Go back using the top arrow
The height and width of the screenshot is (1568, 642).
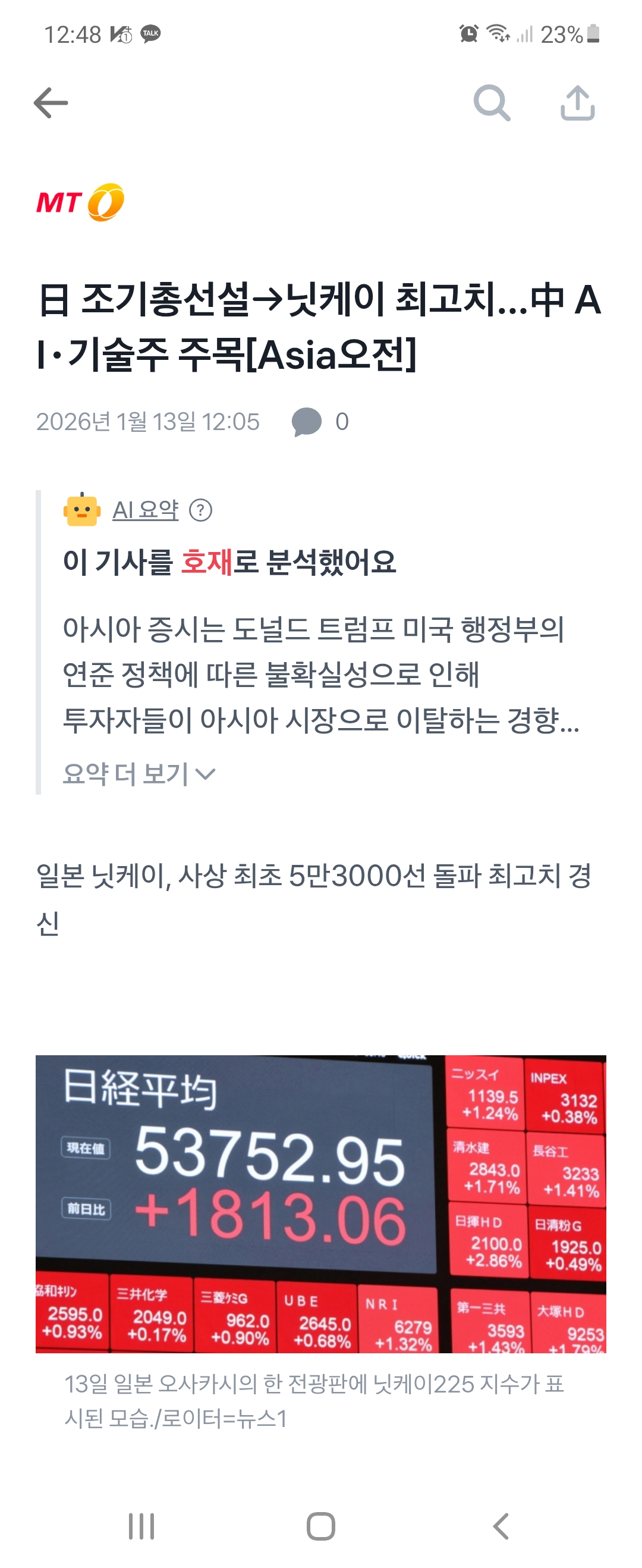click(51, 102)
